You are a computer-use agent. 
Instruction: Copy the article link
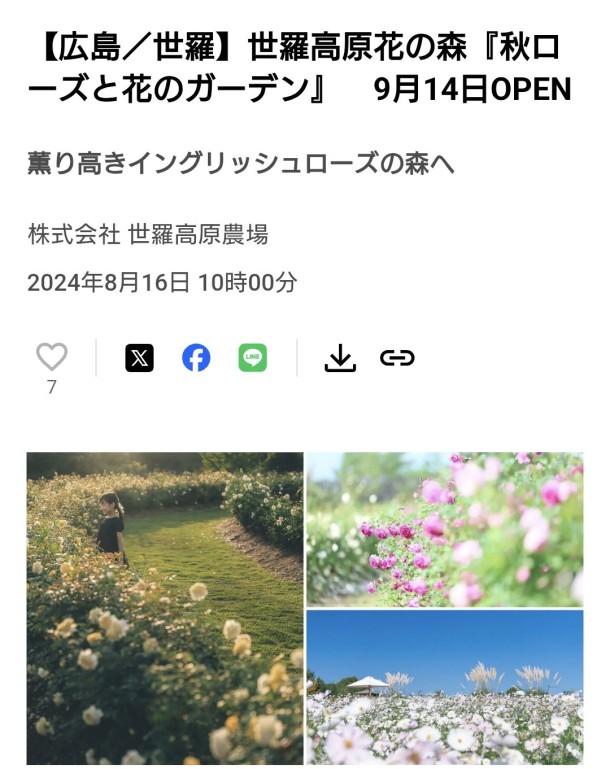point(397,358)
